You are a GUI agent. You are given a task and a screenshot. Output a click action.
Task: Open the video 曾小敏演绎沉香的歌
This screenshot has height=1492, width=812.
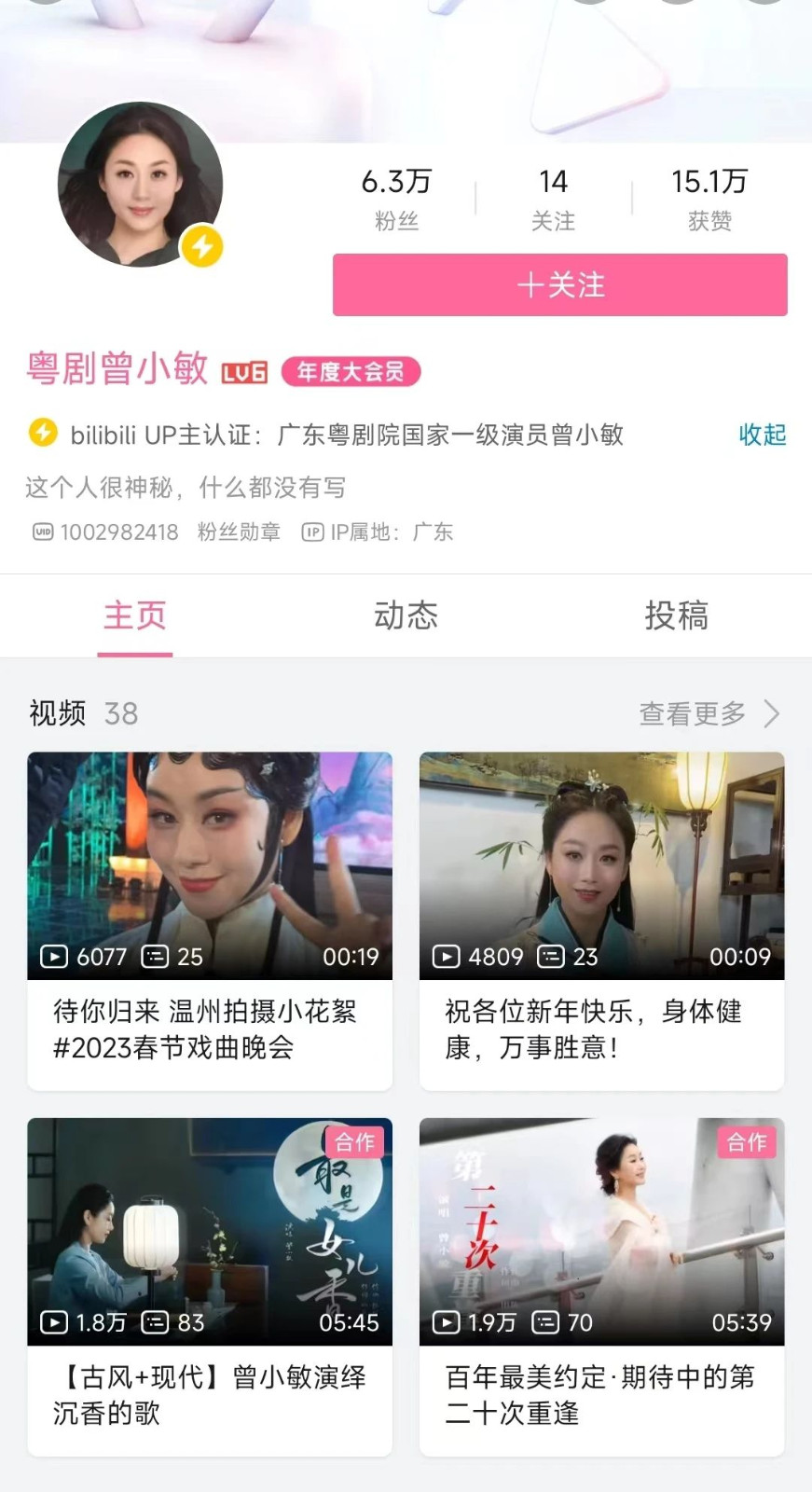210,1231
